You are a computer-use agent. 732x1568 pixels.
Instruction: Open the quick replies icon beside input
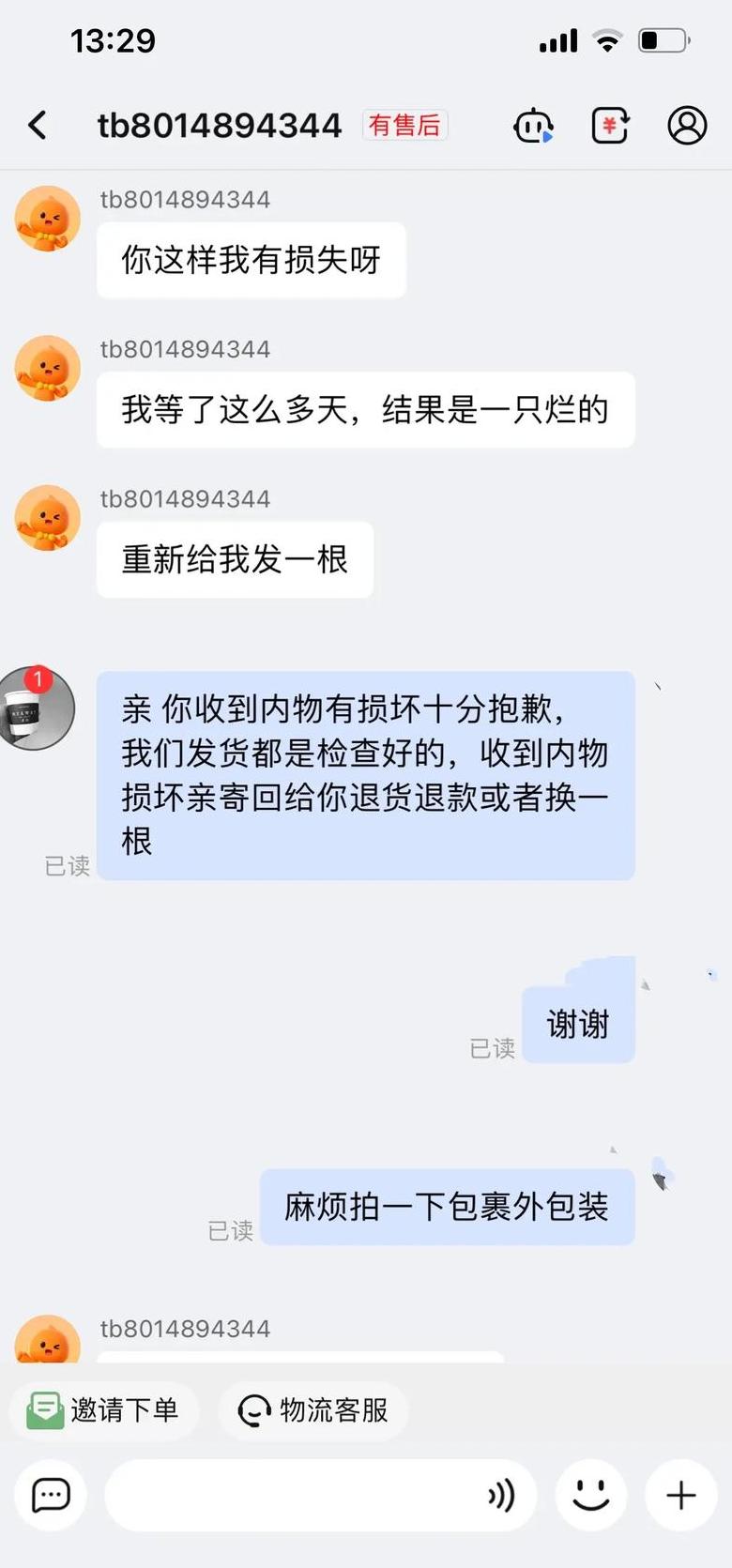pyautogui.click(x=51, y=1495)
